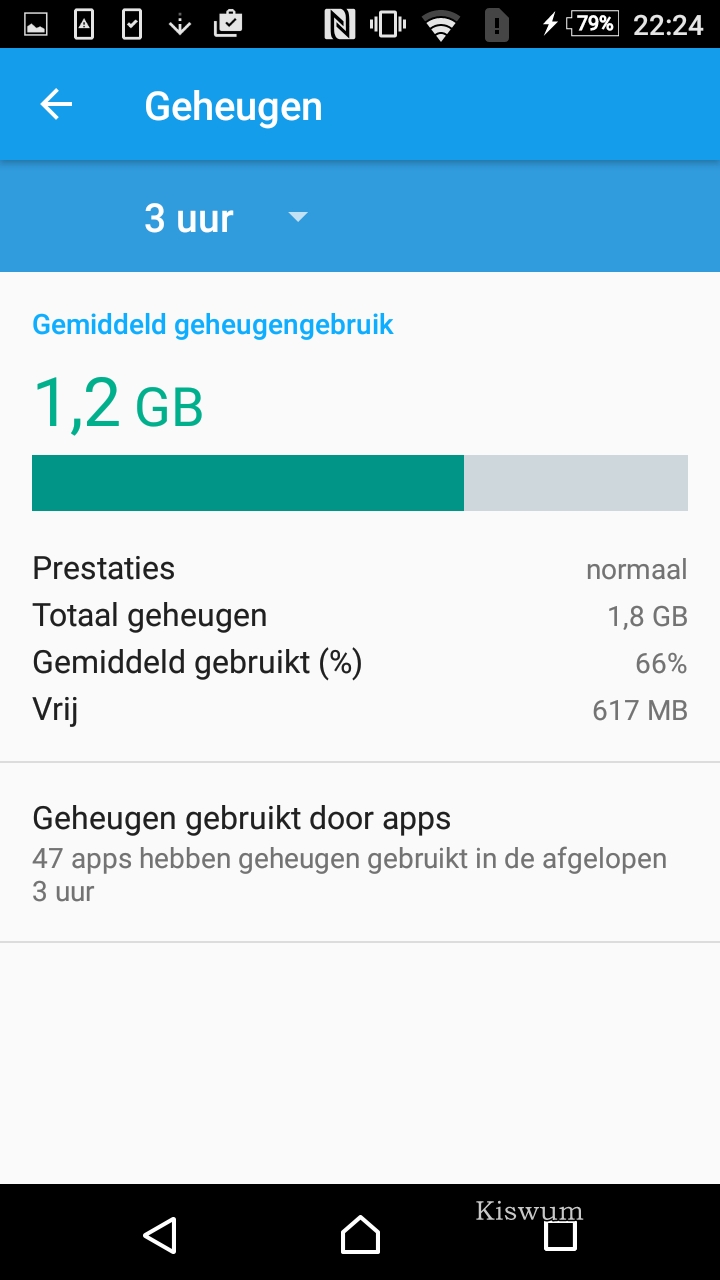Go back using the app bar arrow
Image resolution: width=720 pixels, height=1280 pixels.
click(x=56, y=105)
